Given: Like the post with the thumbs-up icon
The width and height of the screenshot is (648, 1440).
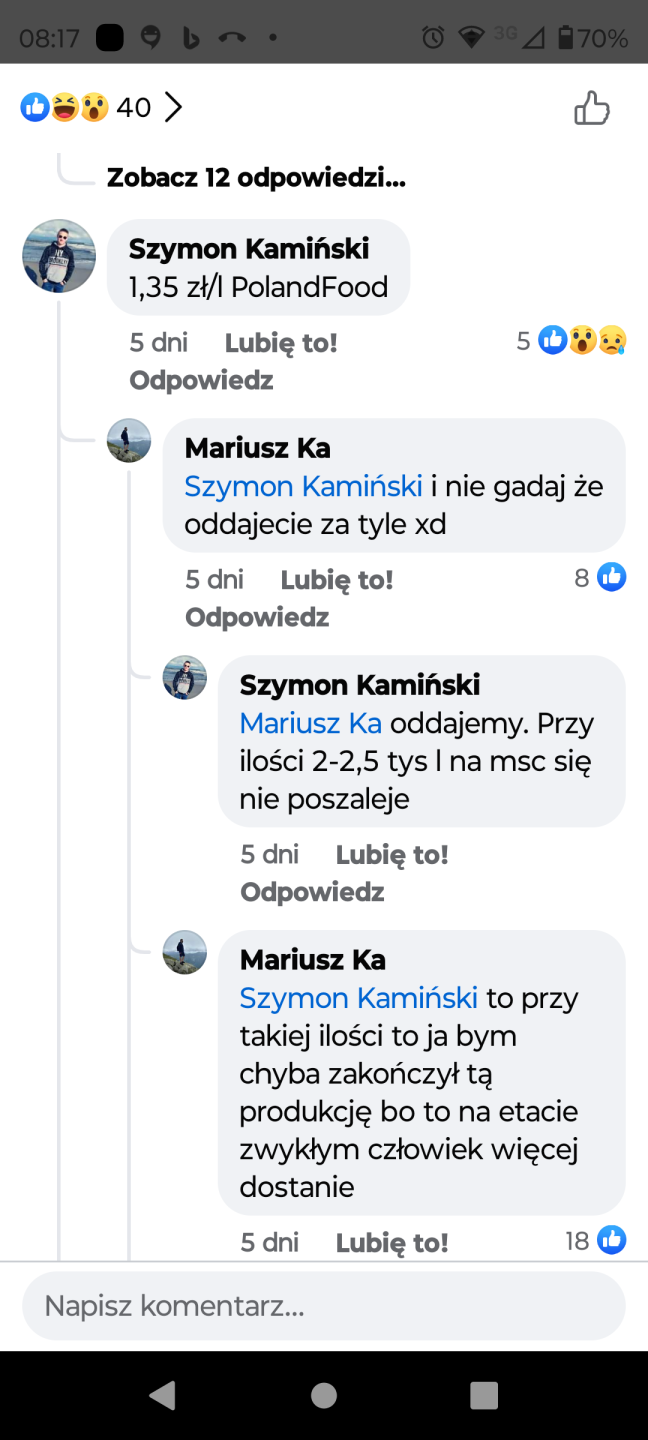Looking at the screenshot, I should (592, 108).
